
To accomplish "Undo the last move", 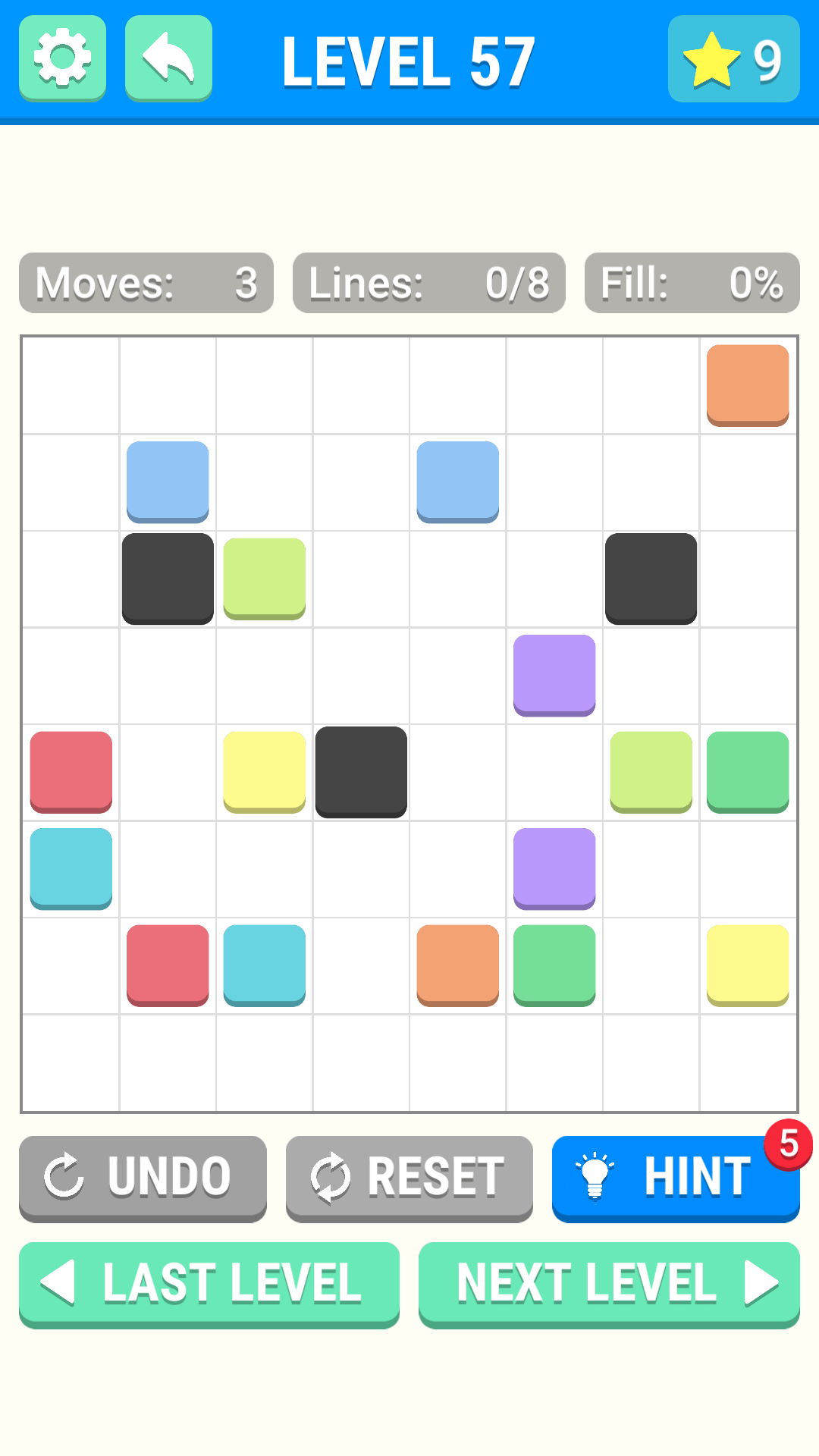I will (x=143, y=1178).
